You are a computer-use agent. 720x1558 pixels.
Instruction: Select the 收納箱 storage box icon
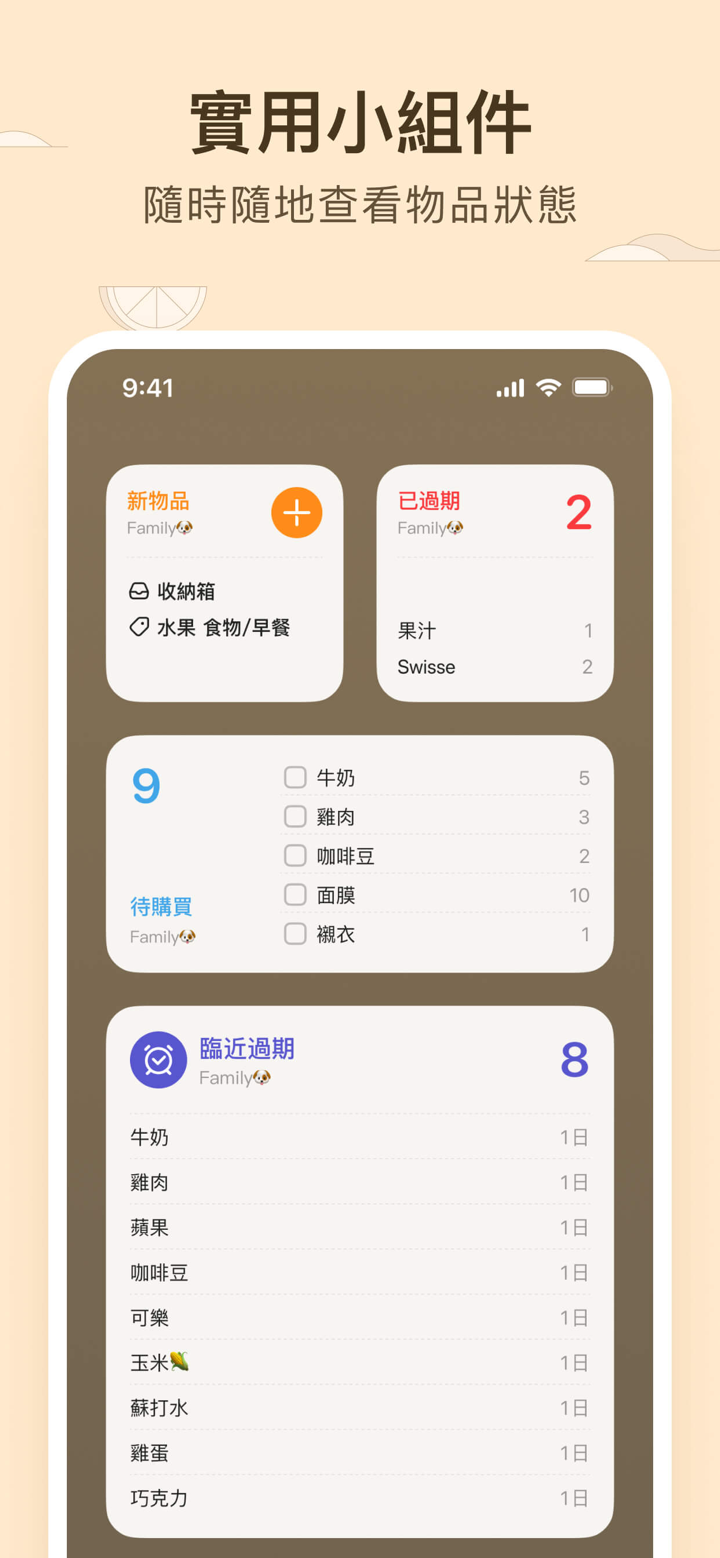pos(140,590)
